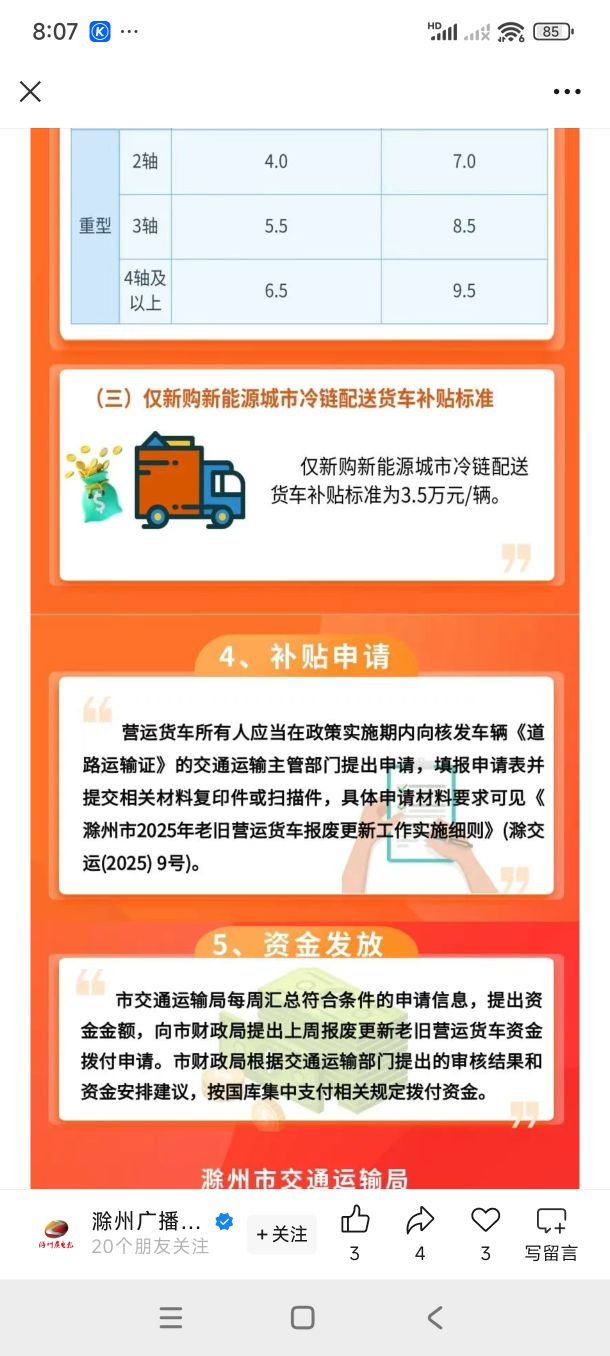Open the three-dot overflow menu
Image resolution: width=610 pixels, height=1356 pixels.
[x=567, y=92]
